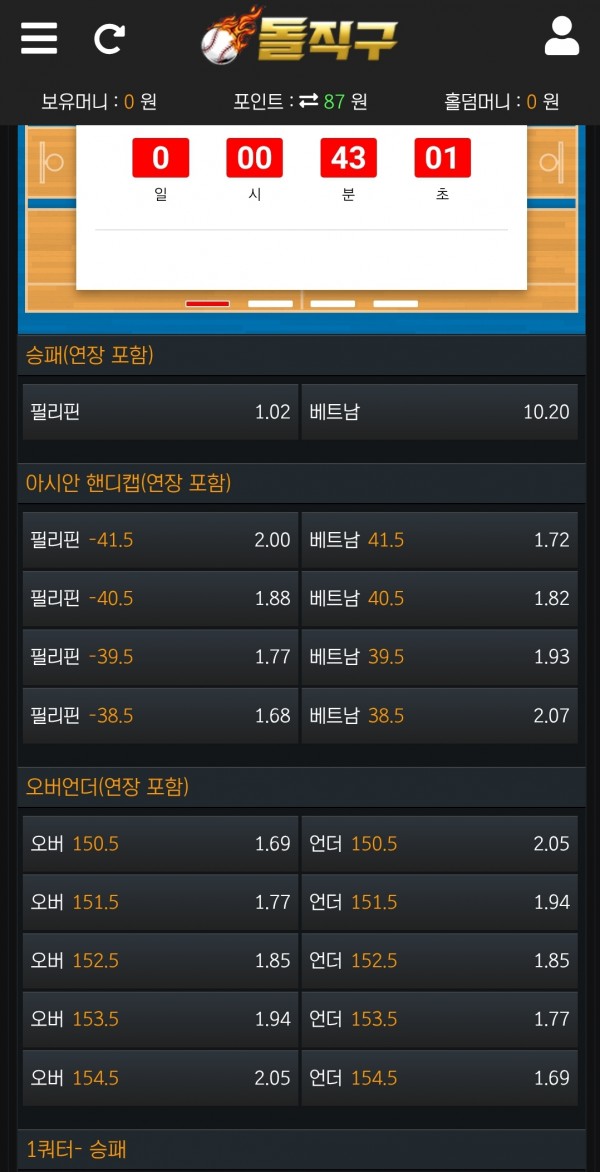Select 오버 154.5 at 2.05

click(x=160, y=1078)
